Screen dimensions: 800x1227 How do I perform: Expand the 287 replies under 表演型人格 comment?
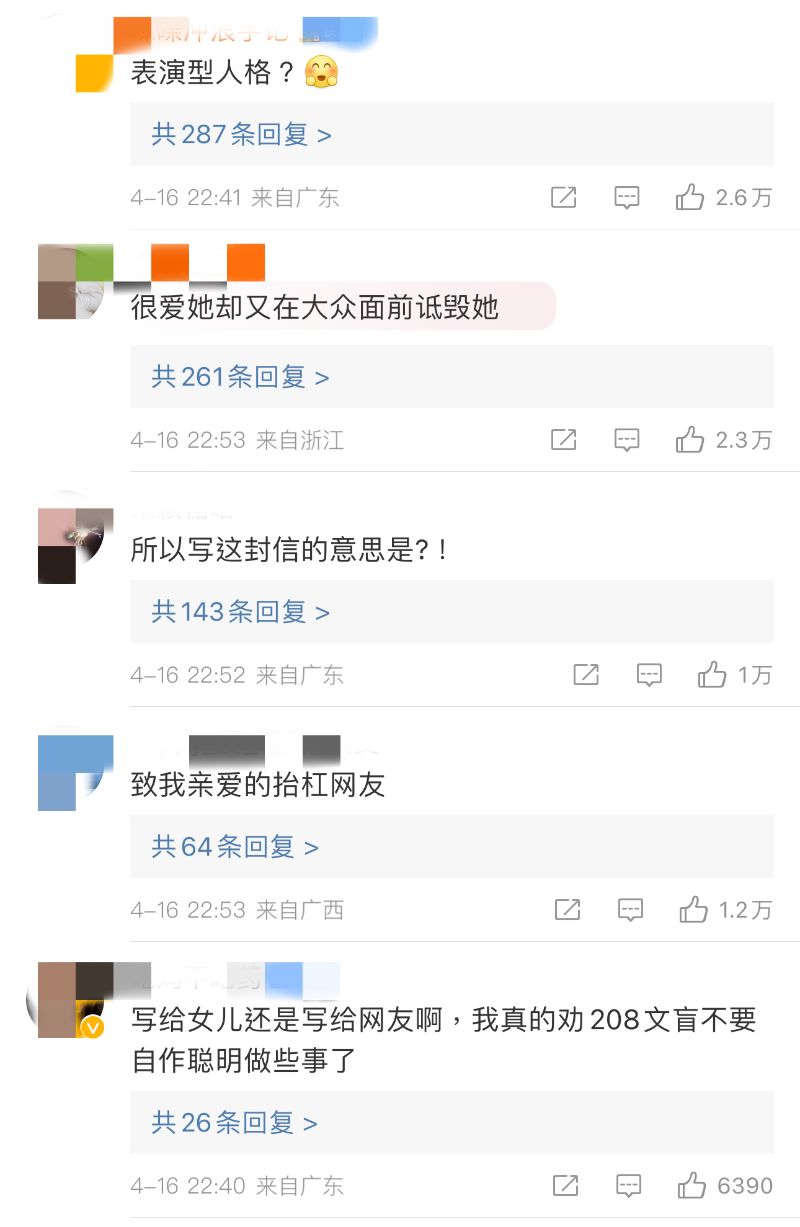(x=241, y=135)
